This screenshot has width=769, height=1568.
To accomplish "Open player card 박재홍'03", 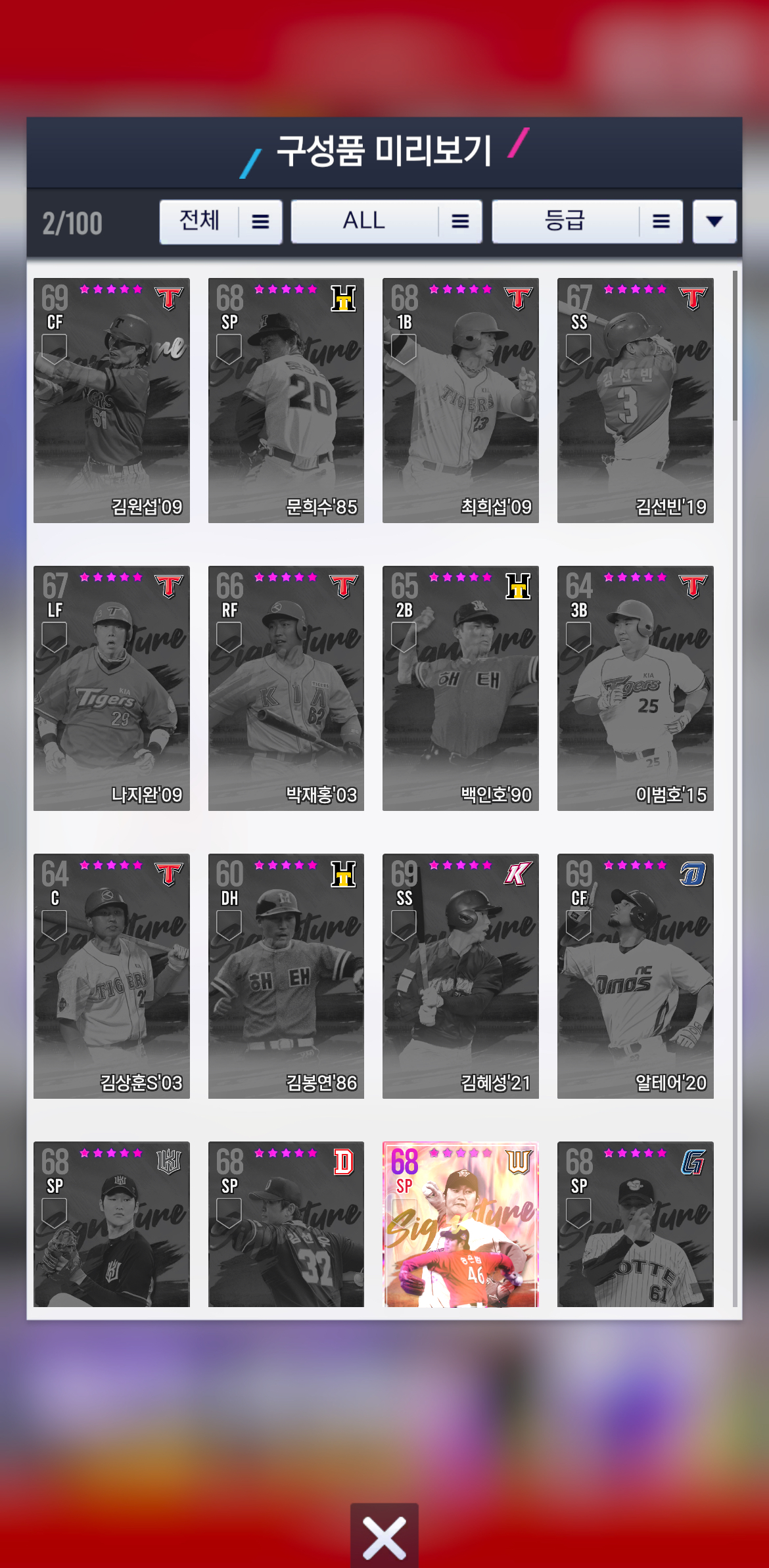I will point(286,688).
